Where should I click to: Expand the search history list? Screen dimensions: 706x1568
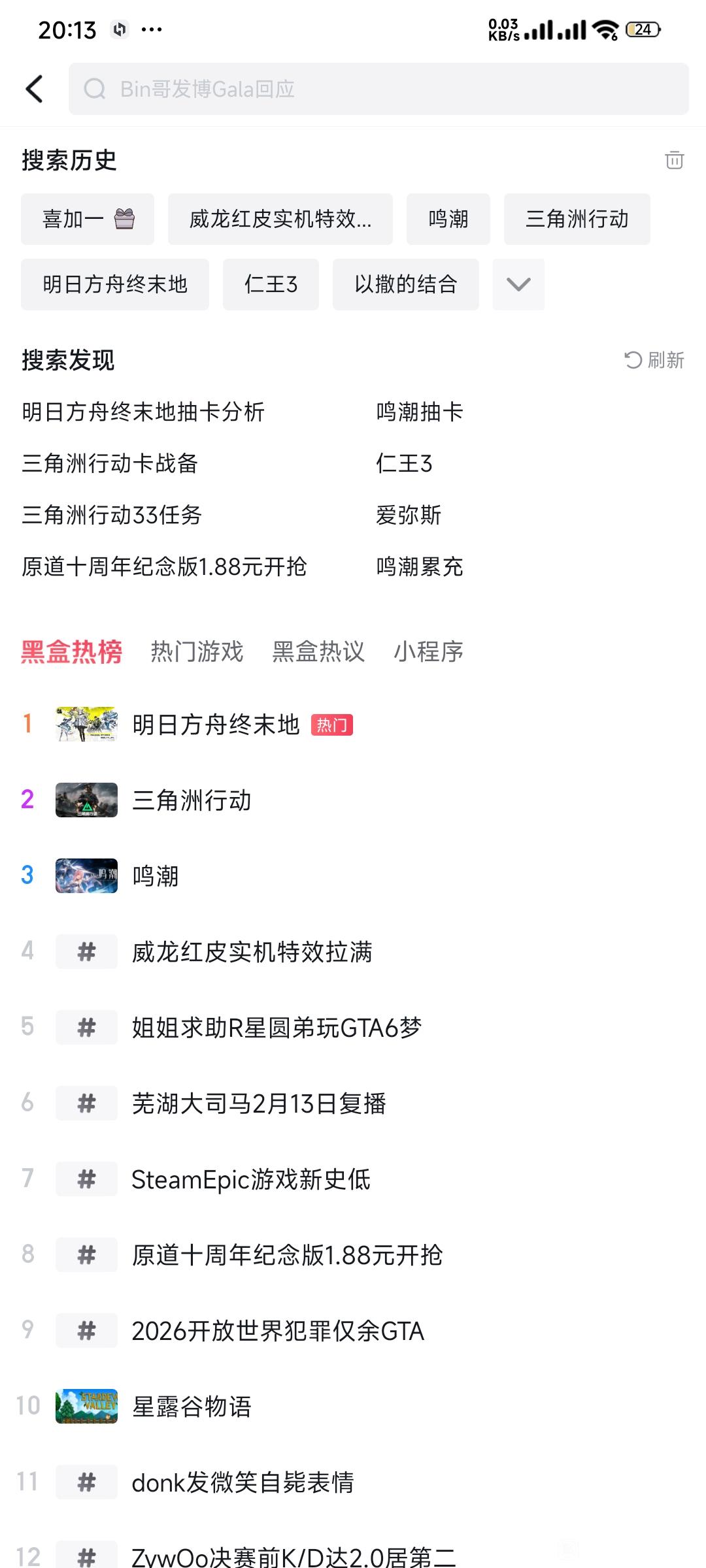pos(518,284)
